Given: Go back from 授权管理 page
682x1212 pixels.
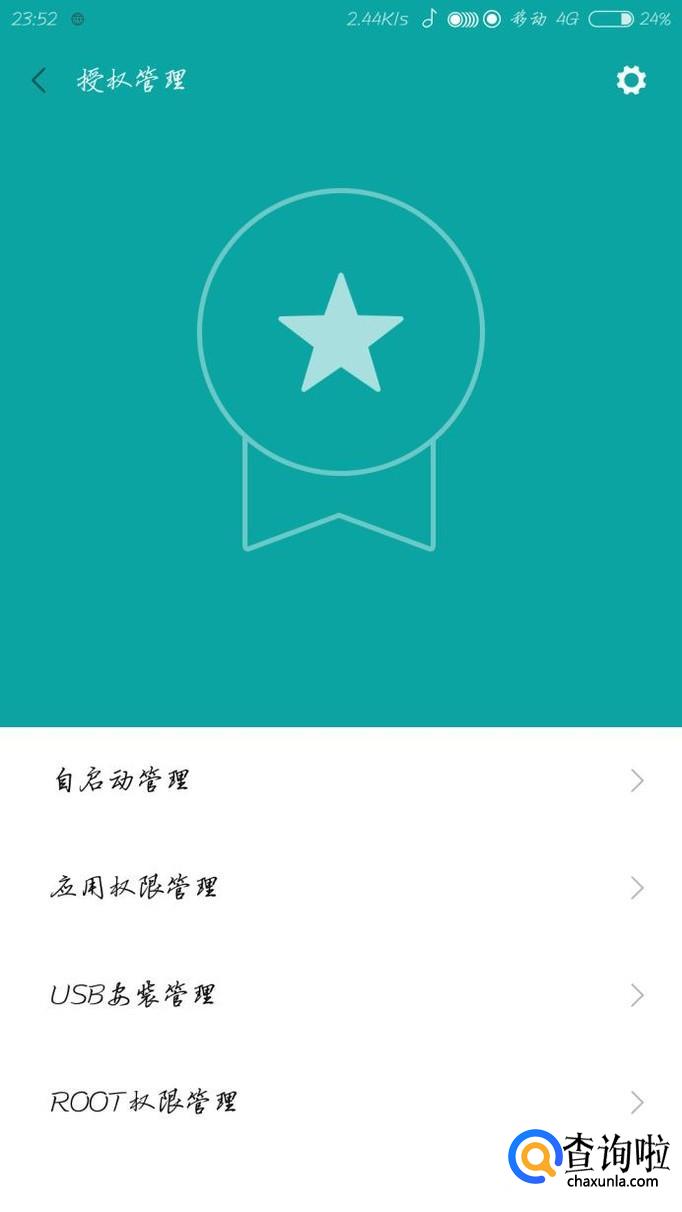Looking at the screenshot, I should click(x=39, y=80).
